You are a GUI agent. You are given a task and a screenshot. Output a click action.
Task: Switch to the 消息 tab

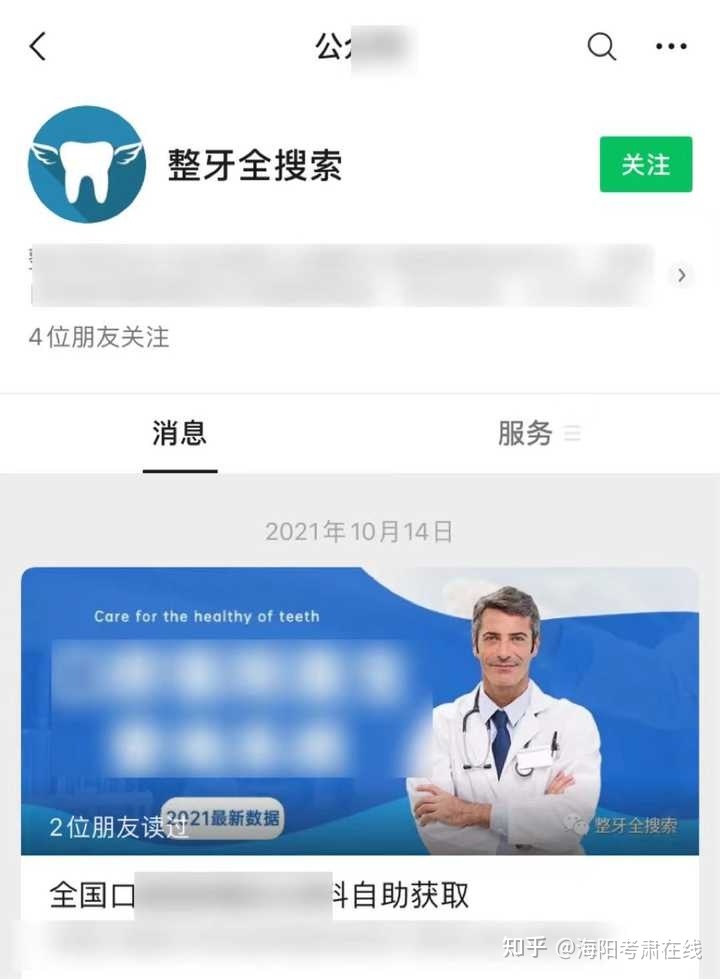pyautogui.click(x=179, y=434)
